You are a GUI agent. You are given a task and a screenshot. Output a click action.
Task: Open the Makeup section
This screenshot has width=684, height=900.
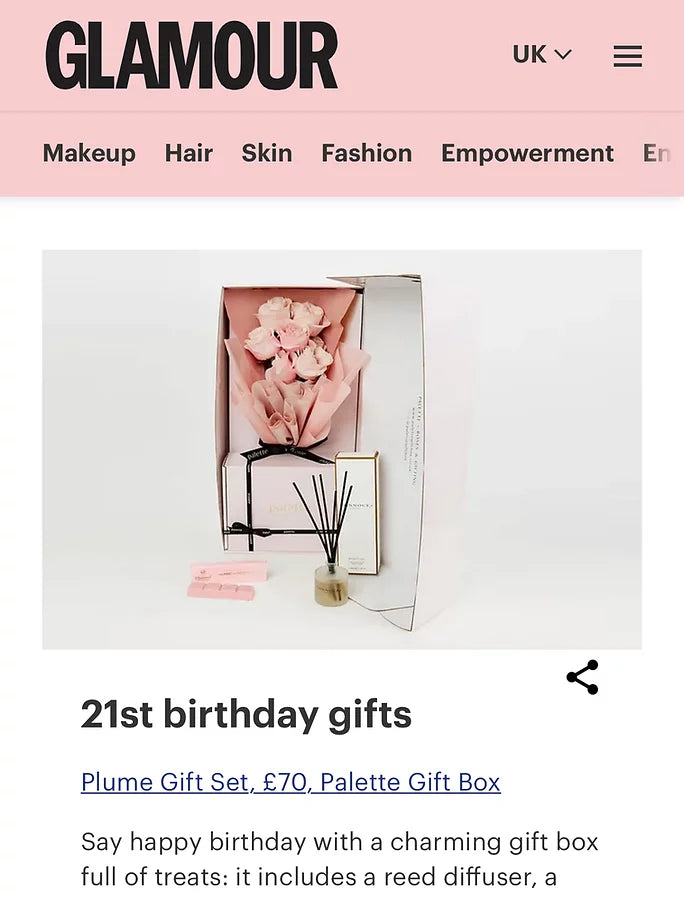[x=89, y=153]
